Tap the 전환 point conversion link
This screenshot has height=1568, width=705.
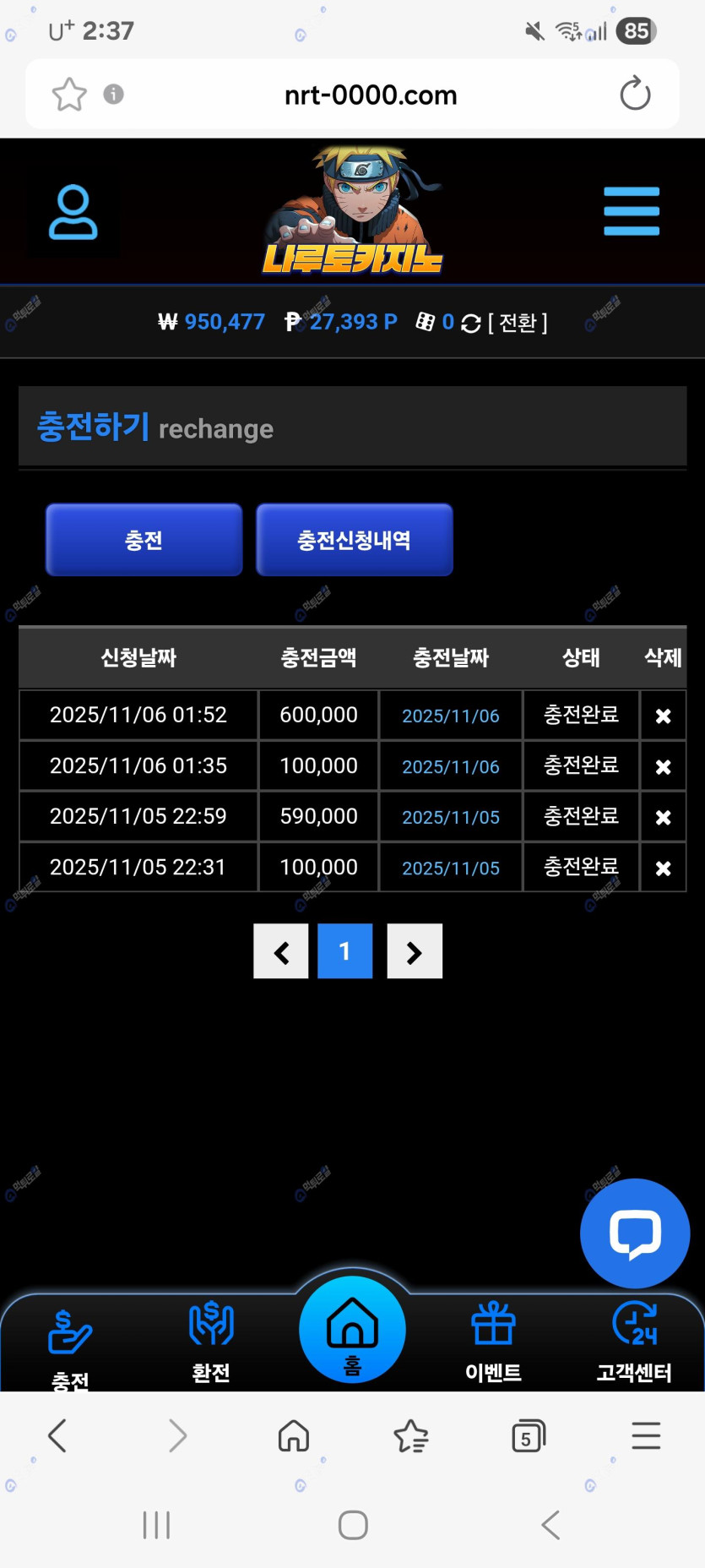click(x=518, y=323)
